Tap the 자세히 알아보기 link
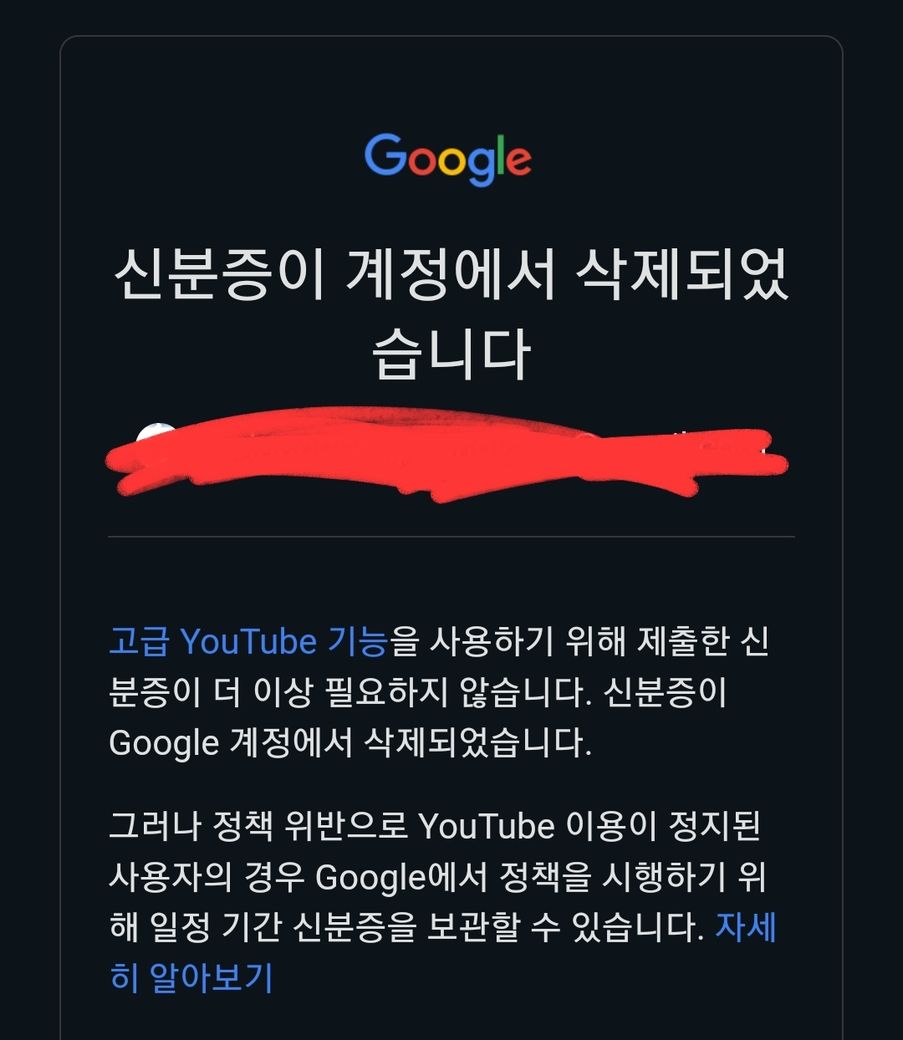This screenshot has height=1040, width=903. tap(191, 978)
